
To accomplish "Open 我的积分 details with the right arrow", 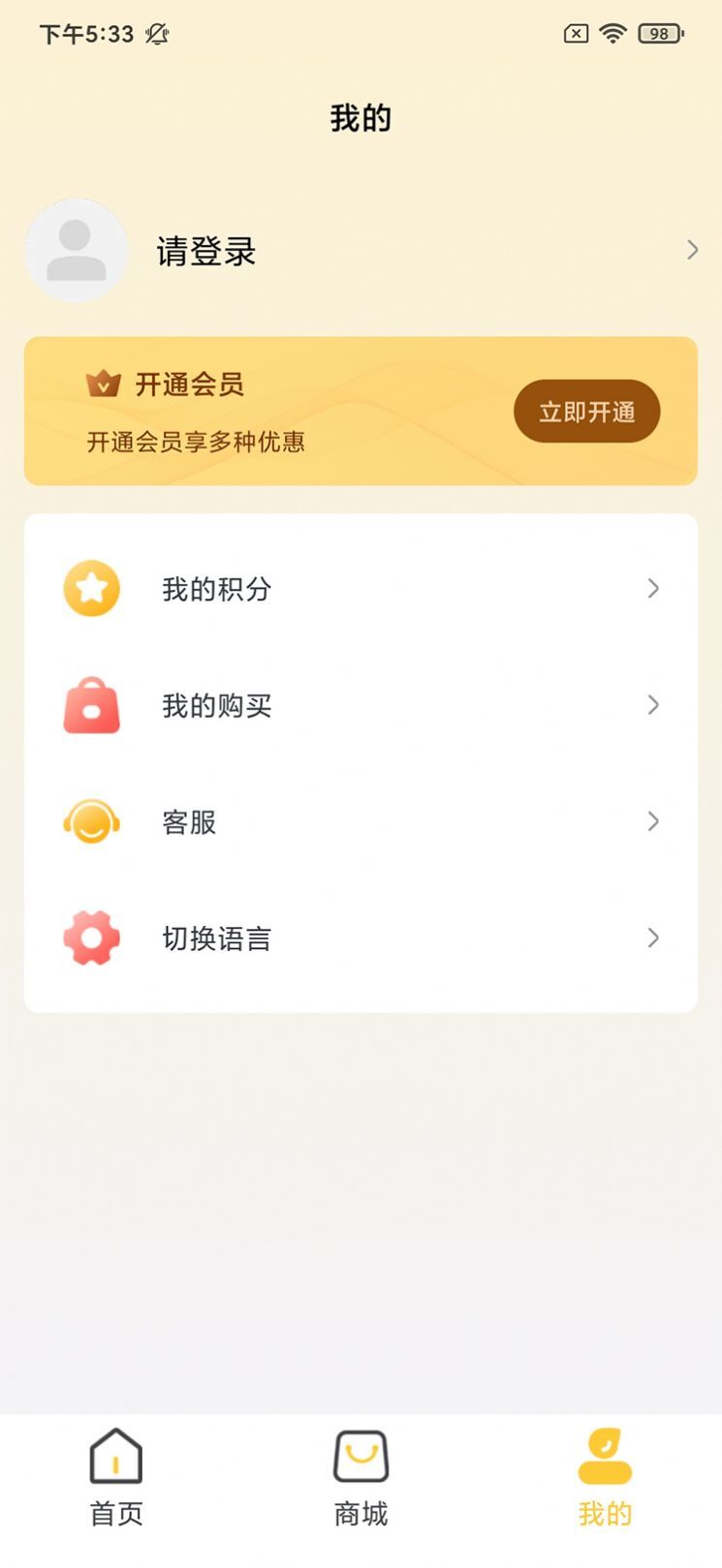I will click(652, 588).
